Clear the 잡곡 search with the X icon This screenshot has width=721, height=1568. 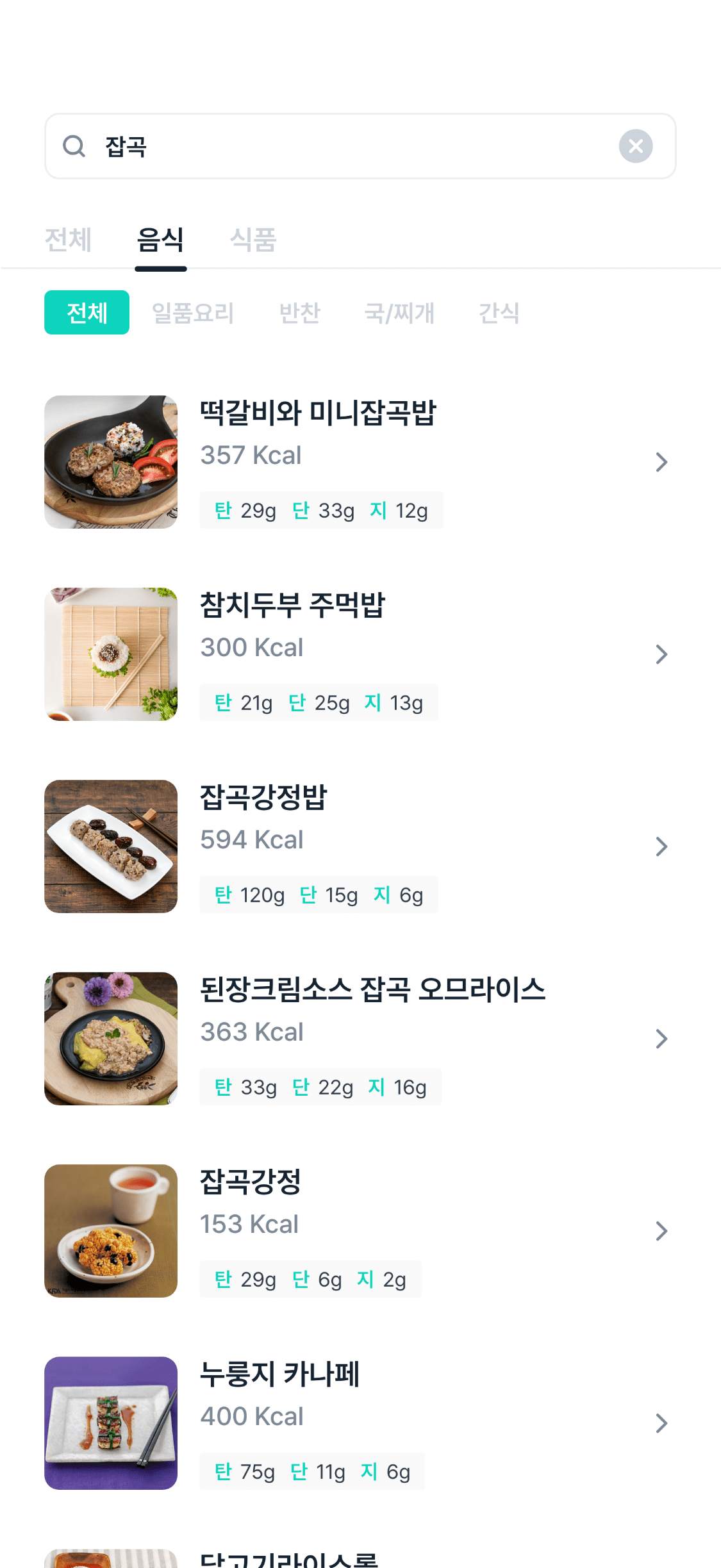[x=636, y=146]
